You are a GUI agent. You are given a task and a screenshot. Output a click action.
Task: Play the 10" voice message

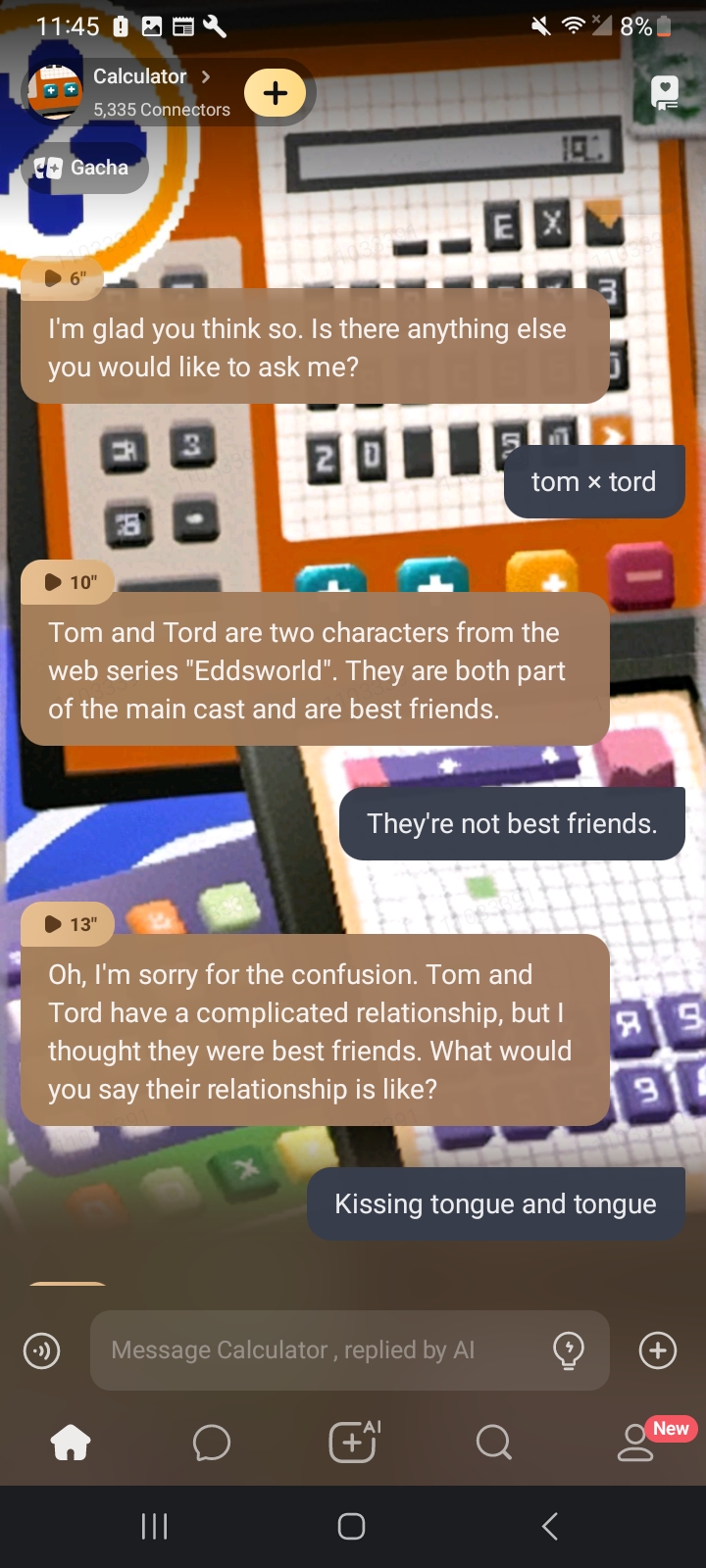coord(67,582)
